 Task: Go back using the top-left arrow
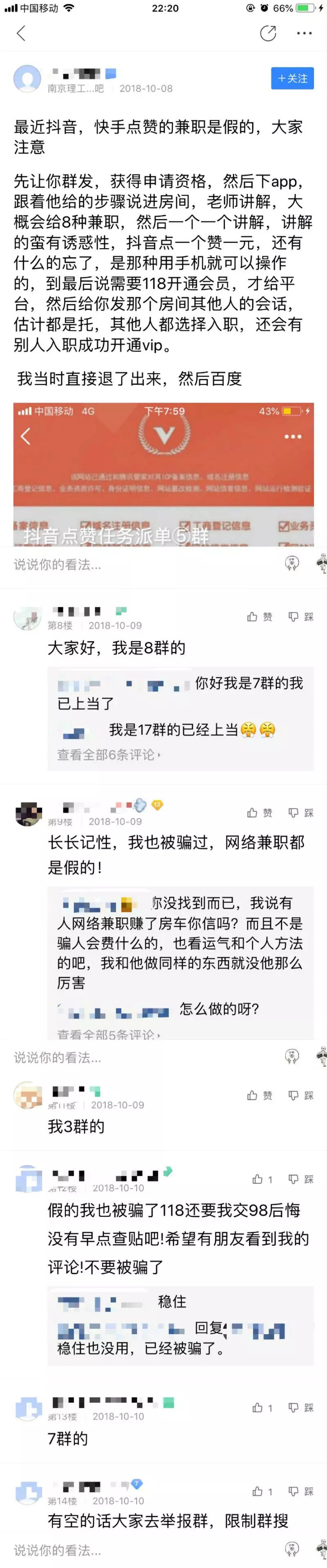tap(21, 34)
